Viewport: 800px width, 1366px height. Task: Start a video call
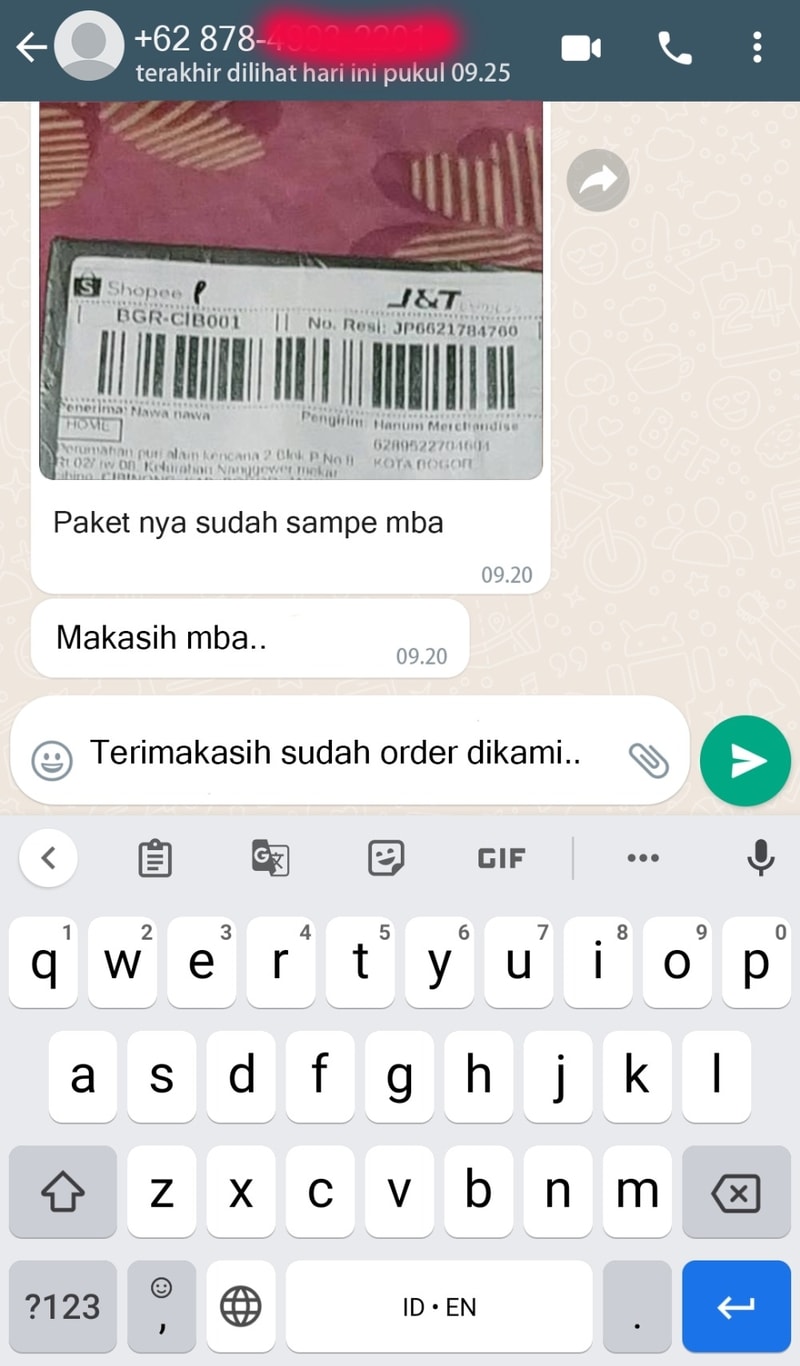pyautogui.click(x=581, y=48)
